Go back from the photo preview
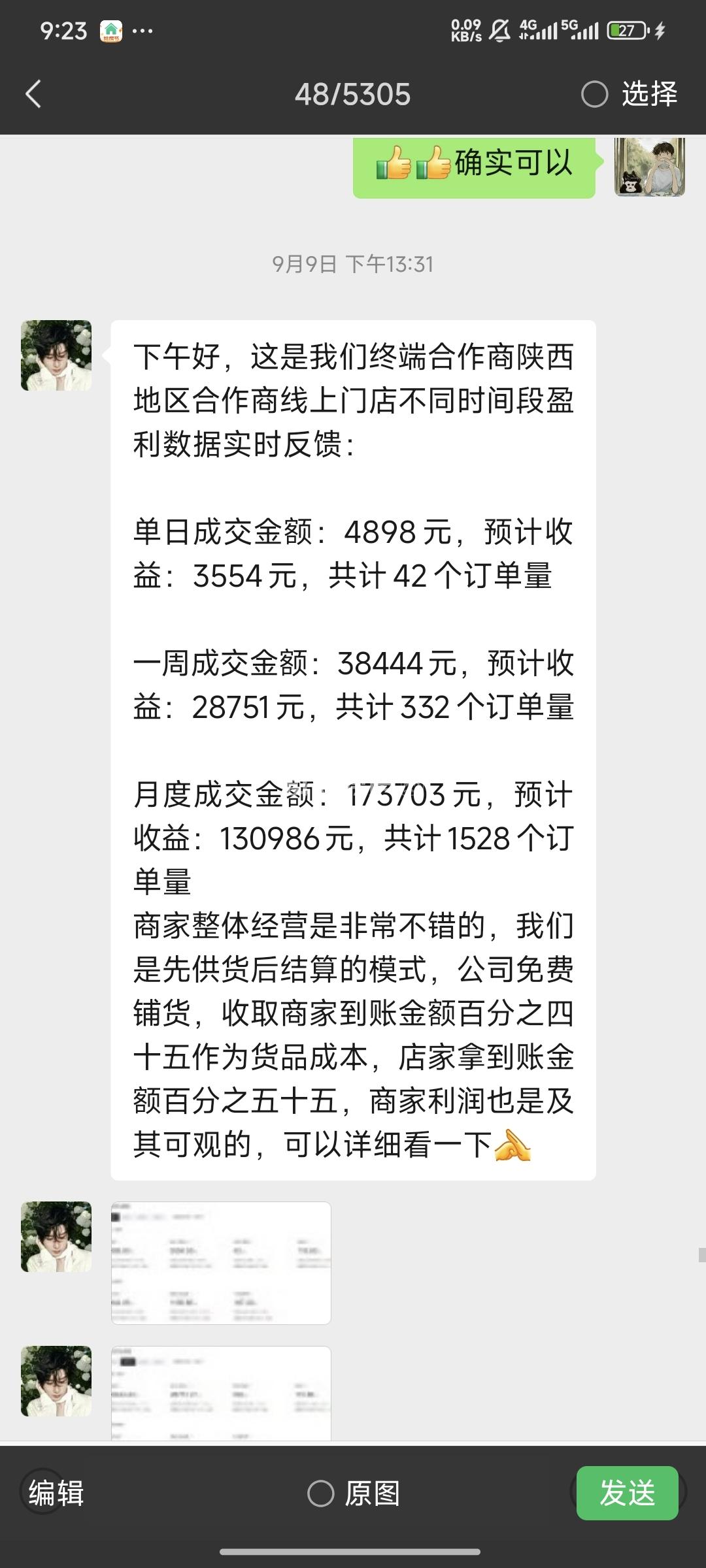The width and height of the screenshot is (706, 1568). pos(34,94)
